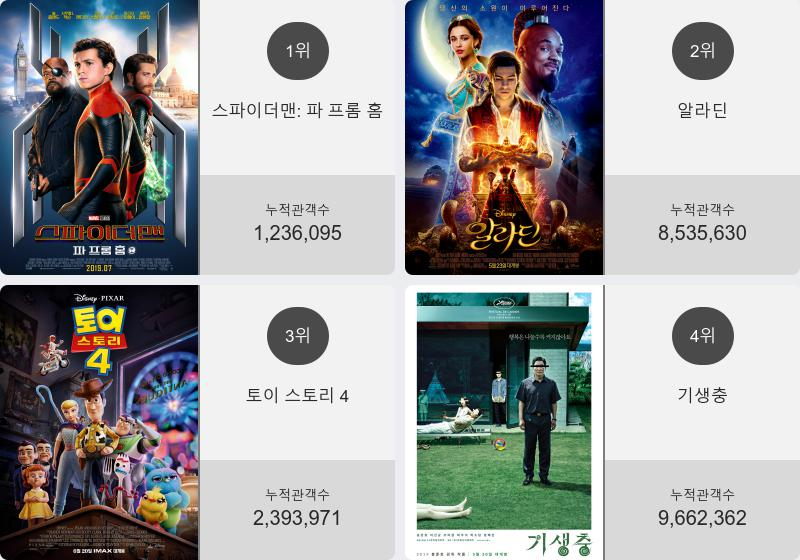The image size is (800, 560).
Task: Open the 알라딘 movie card
Action: [702, 110]
